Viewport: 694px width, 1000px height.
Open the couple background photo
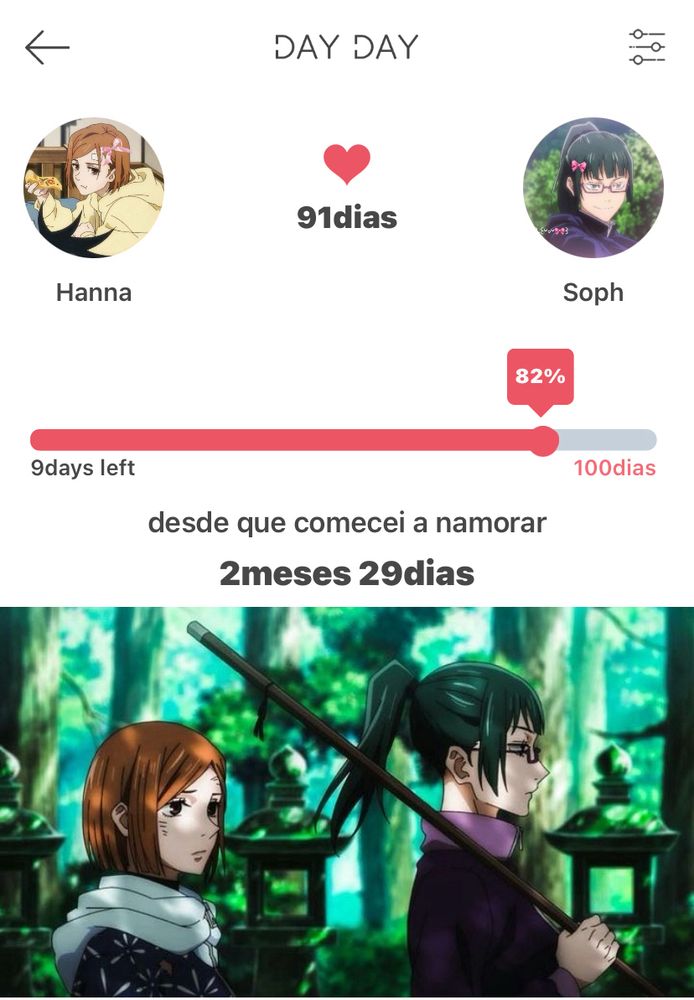(347, 802)
